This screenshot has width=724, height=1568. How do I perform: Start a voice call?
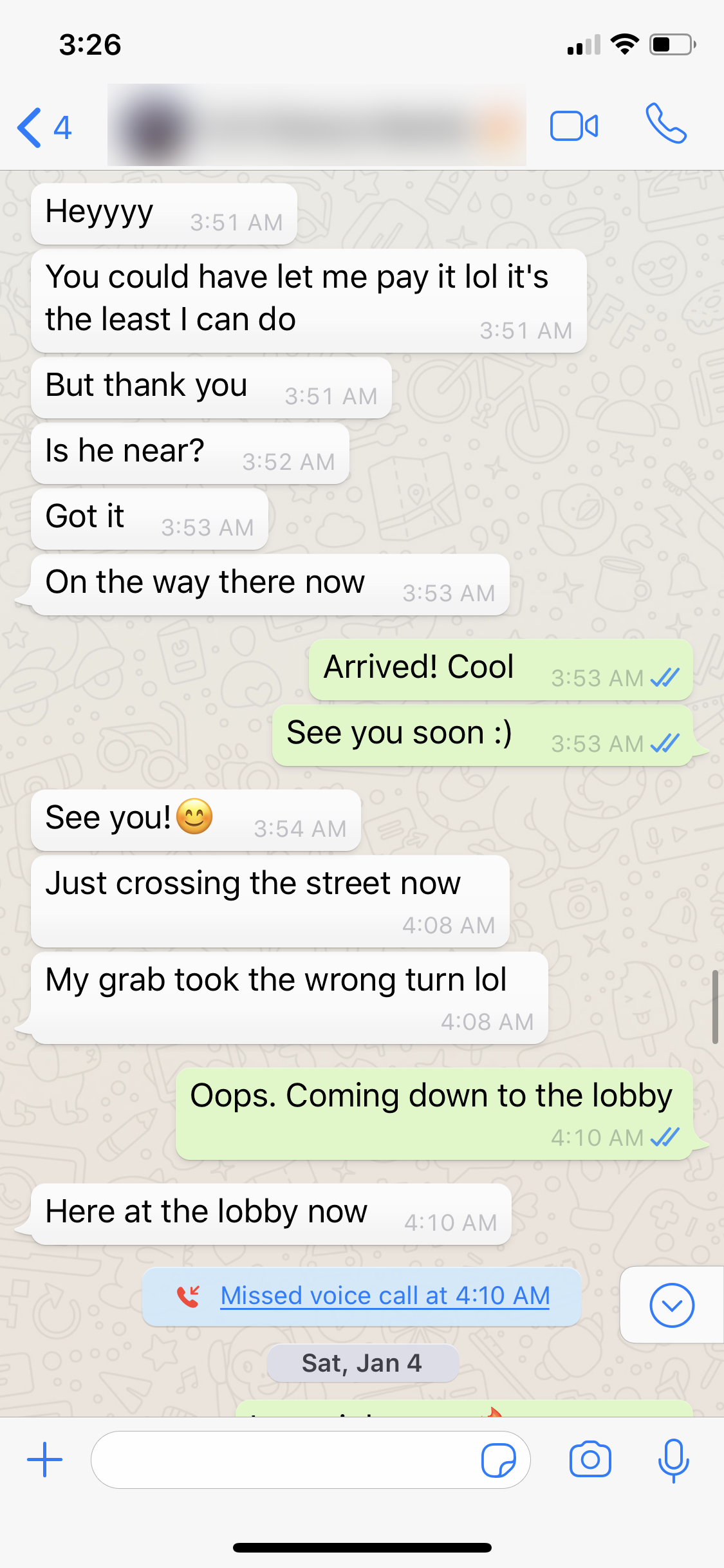666,123
